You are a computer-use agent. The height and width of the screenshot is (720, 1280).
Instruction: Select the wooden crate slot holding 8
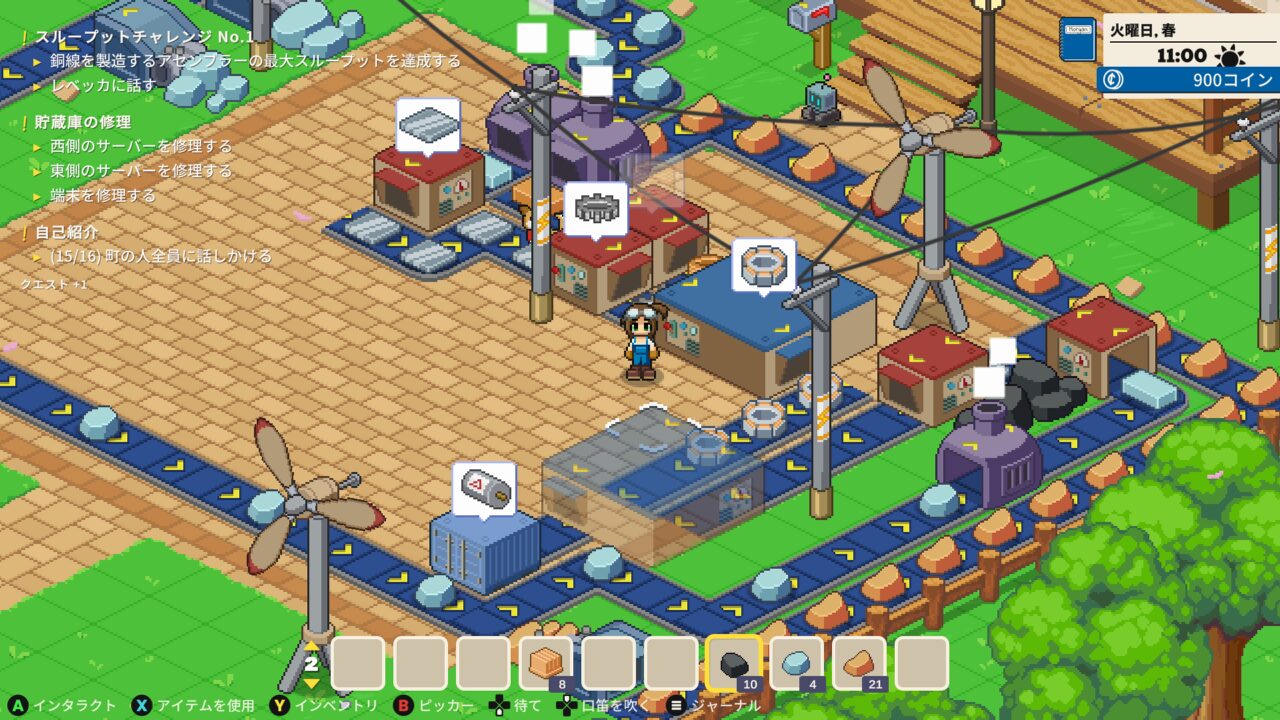[x=546, y=663]
